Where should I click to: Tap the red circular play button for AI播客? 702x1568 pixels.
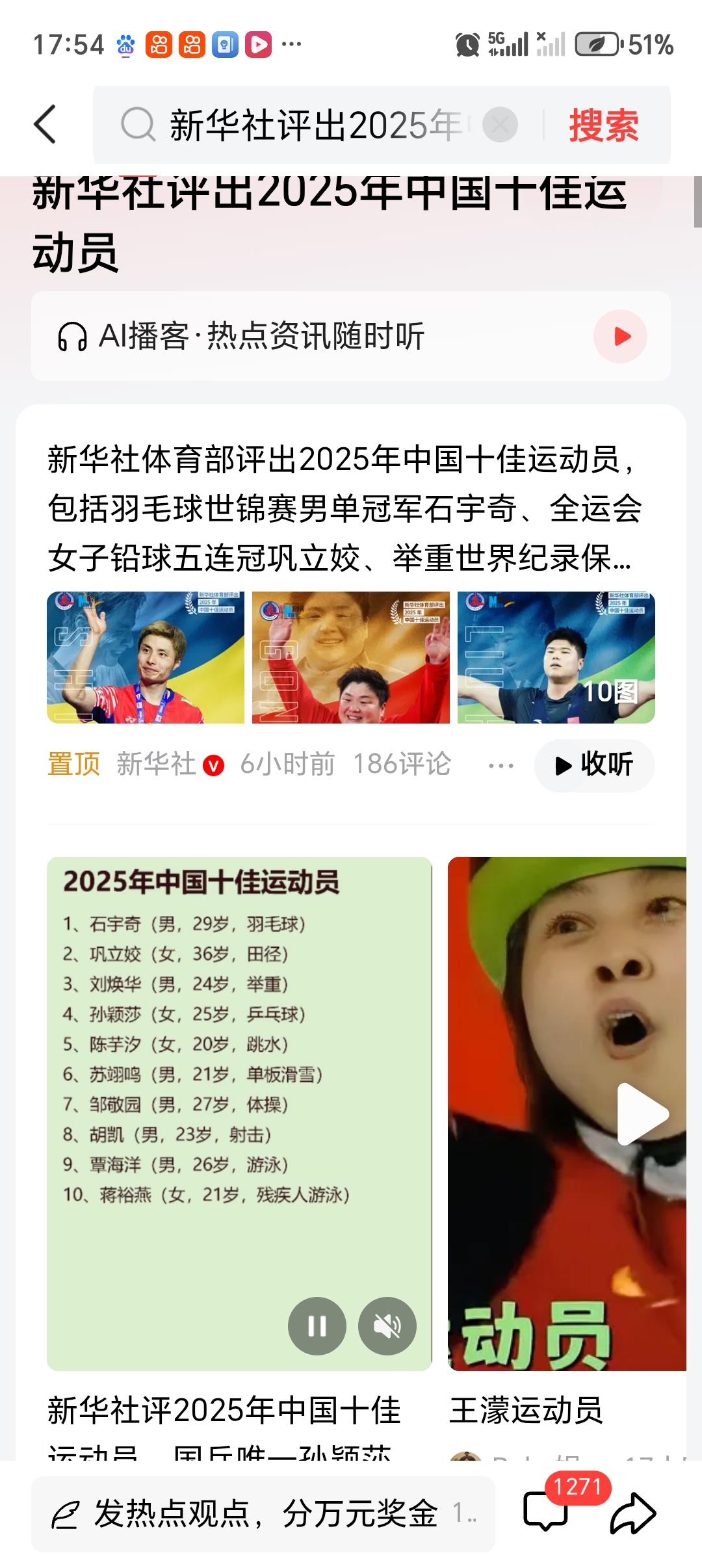tap(621, 336)
